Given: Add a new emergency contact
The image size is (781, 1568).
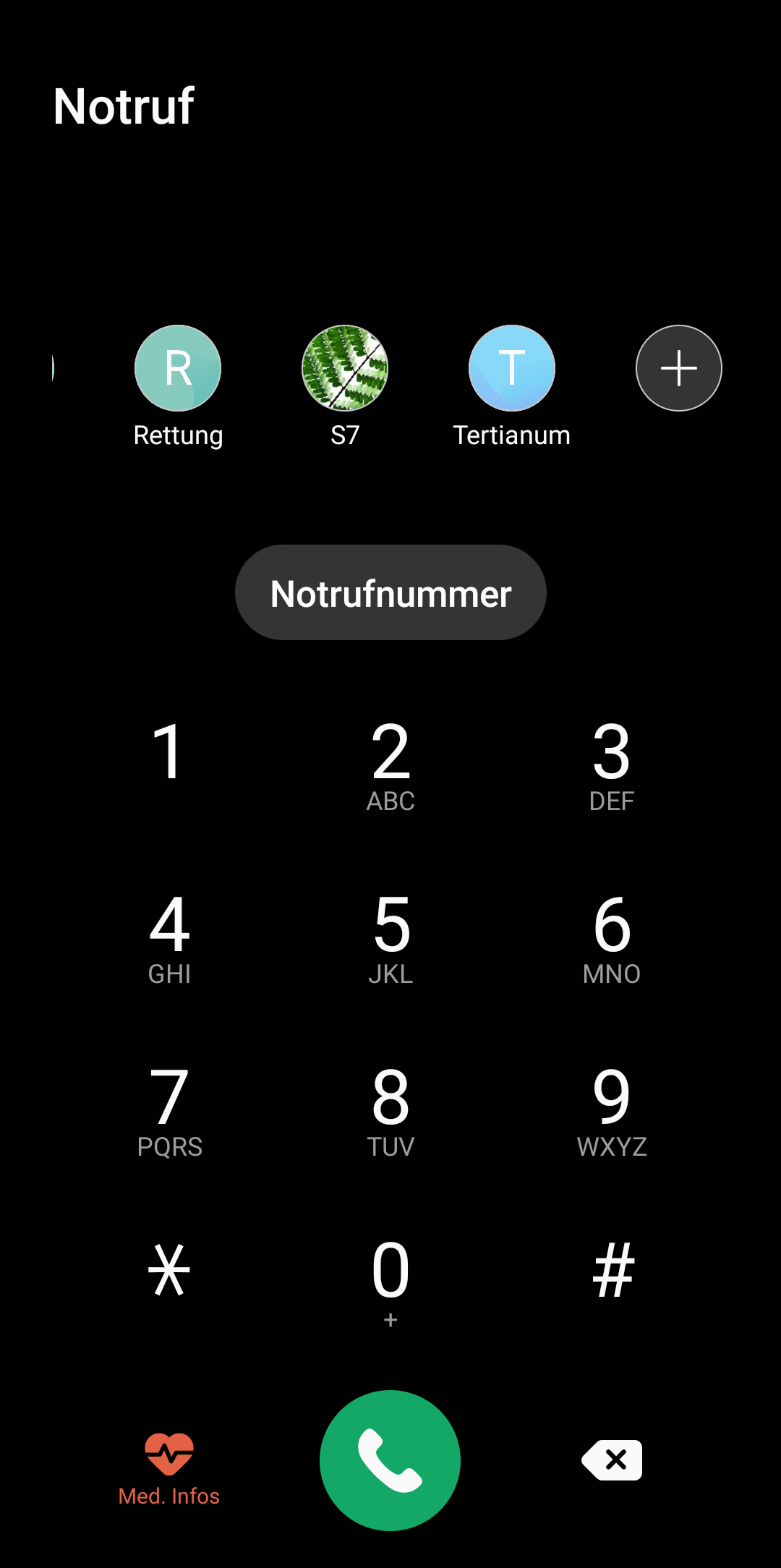Looking at the screenshot, I should [679, 369].
